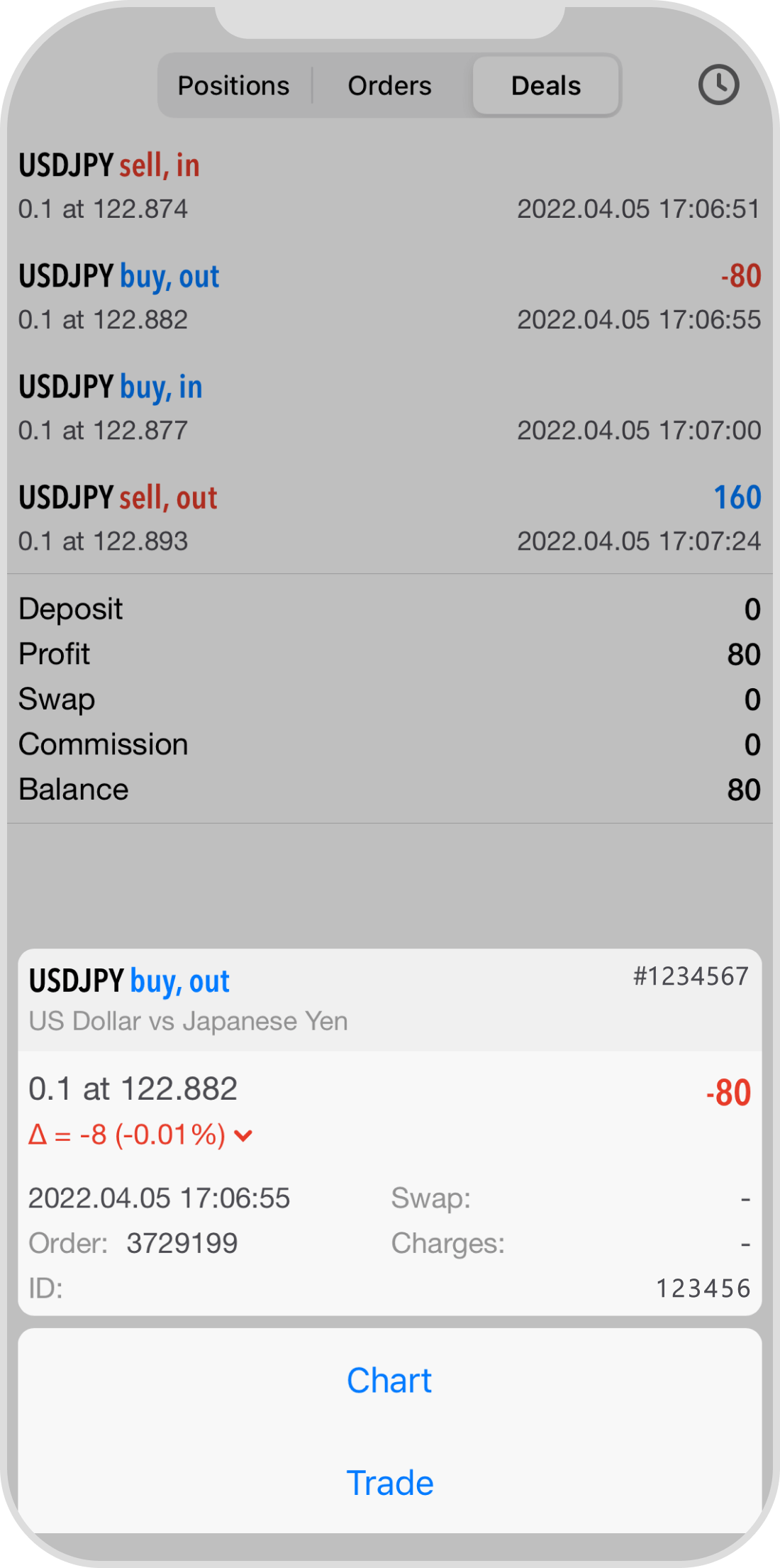The height and width of the screenshot is (1568, 780).
Task: Switch to the Positions tab
Action: point(233,86)
